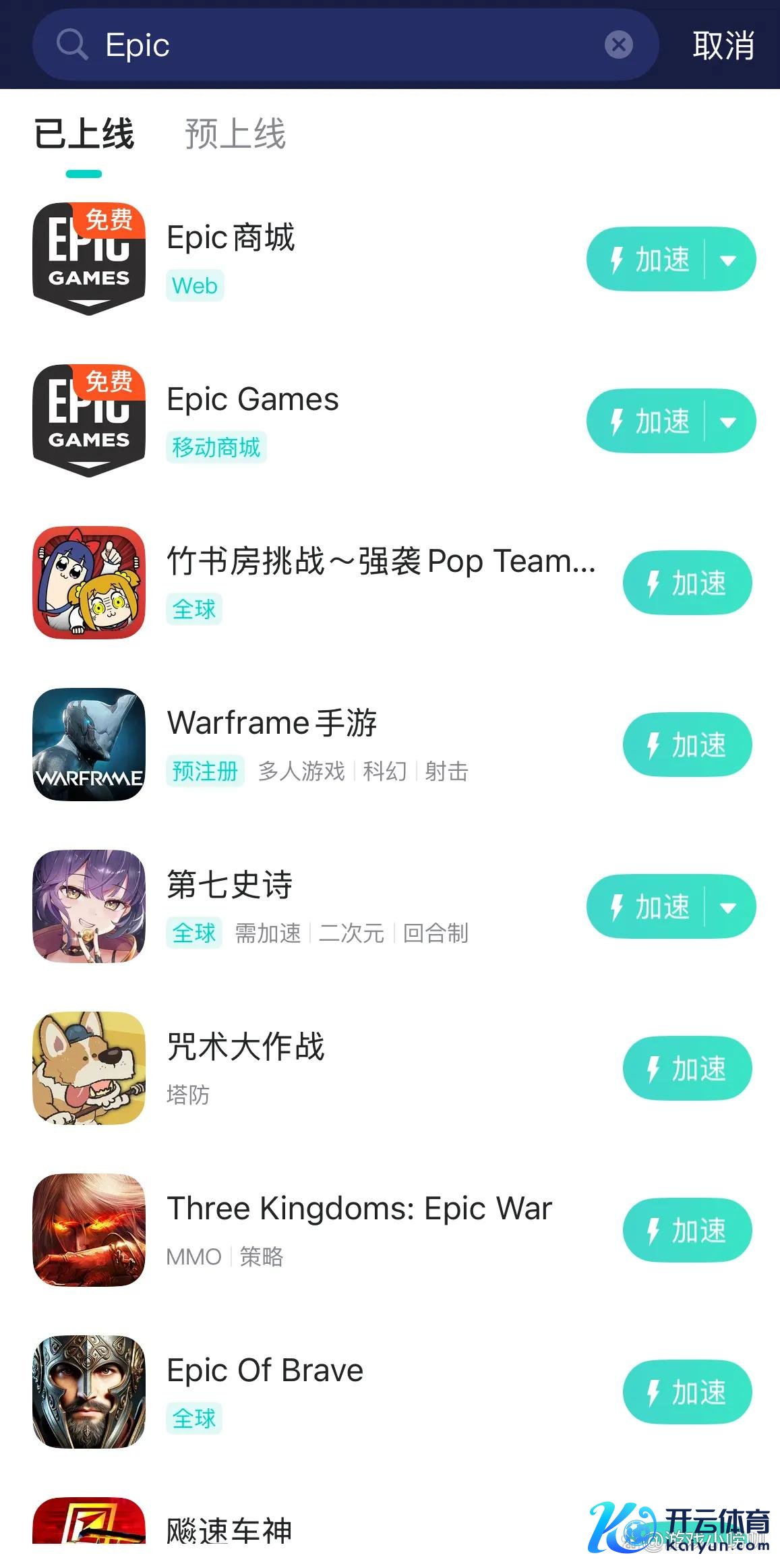This screenshot has height=1568, width=780.
Task: Open the 飚速车神 result
Action: (x=229, y=1531)
